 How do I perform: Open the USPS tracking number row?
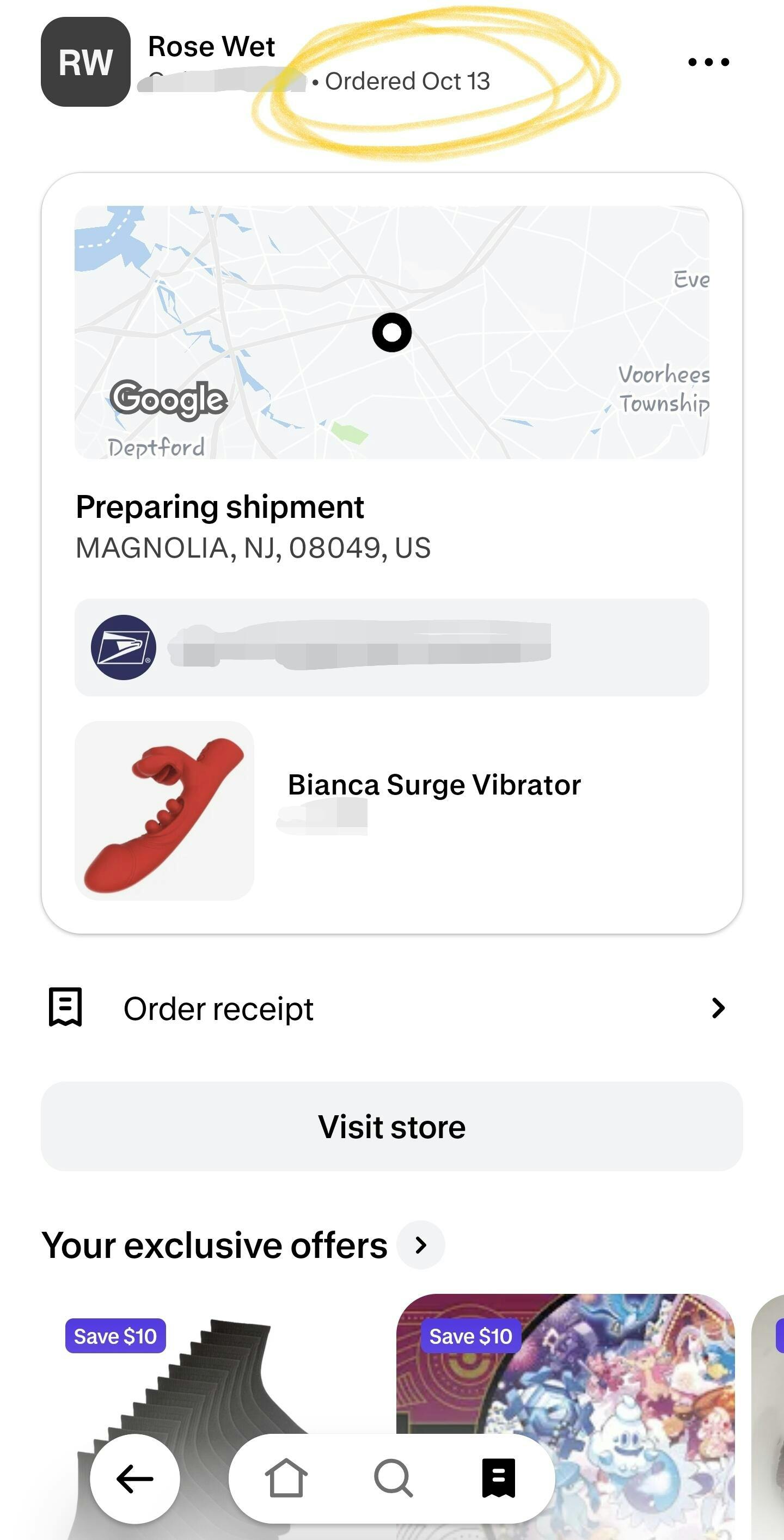(x=391, y=647)
